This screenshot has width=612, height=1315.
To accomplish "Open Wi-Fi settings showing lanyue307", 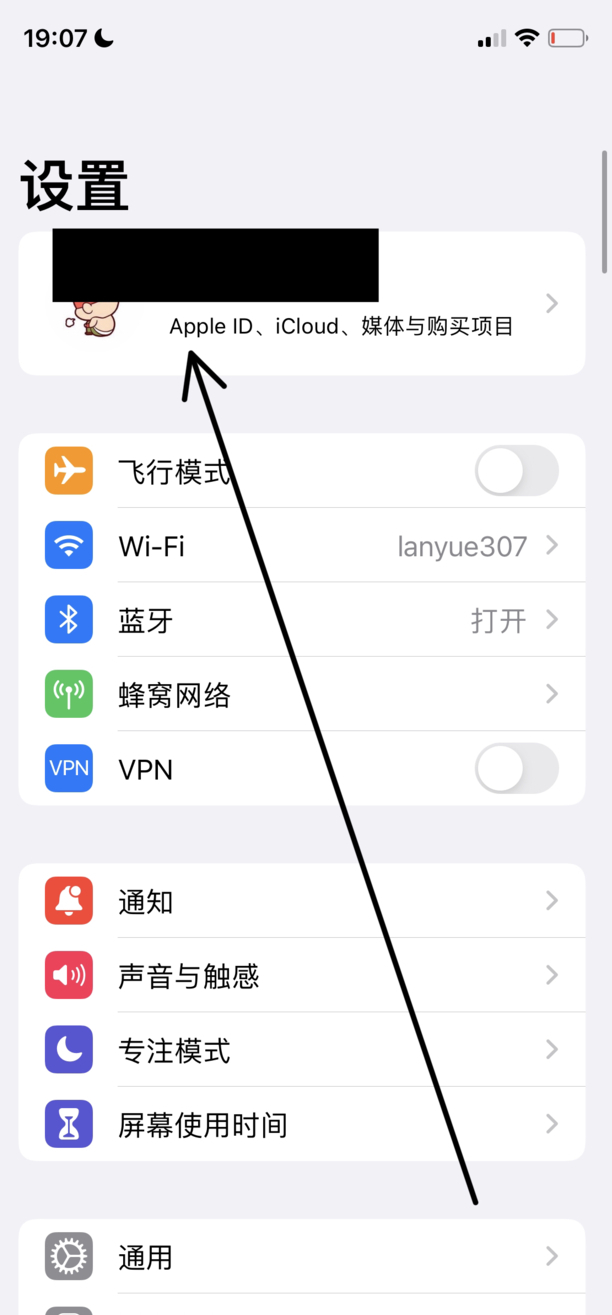I will pyautogui.click(x=300, y=546).
